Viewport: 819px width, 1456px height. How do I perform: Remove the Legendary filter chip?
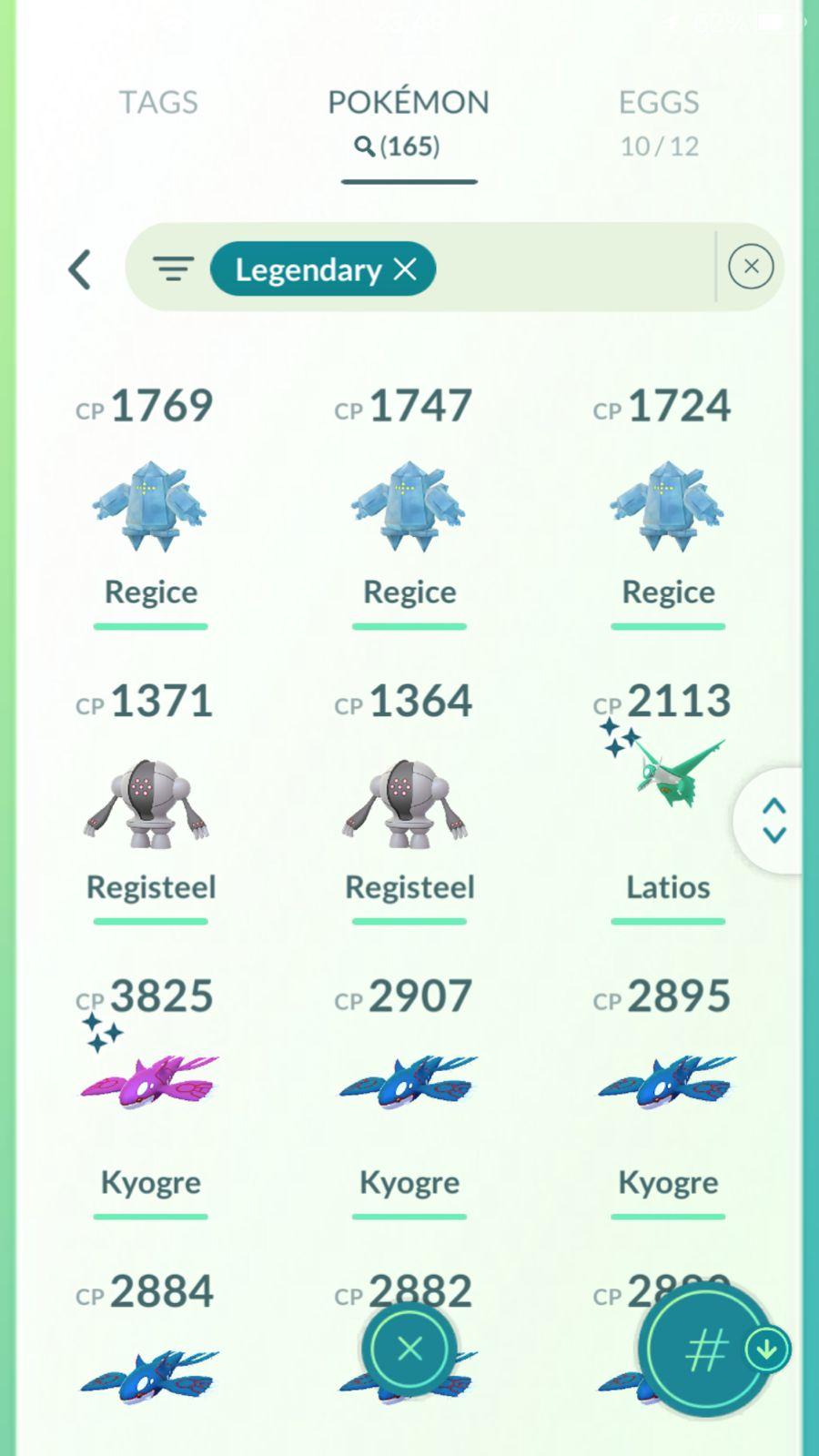(x=406, y=269)
